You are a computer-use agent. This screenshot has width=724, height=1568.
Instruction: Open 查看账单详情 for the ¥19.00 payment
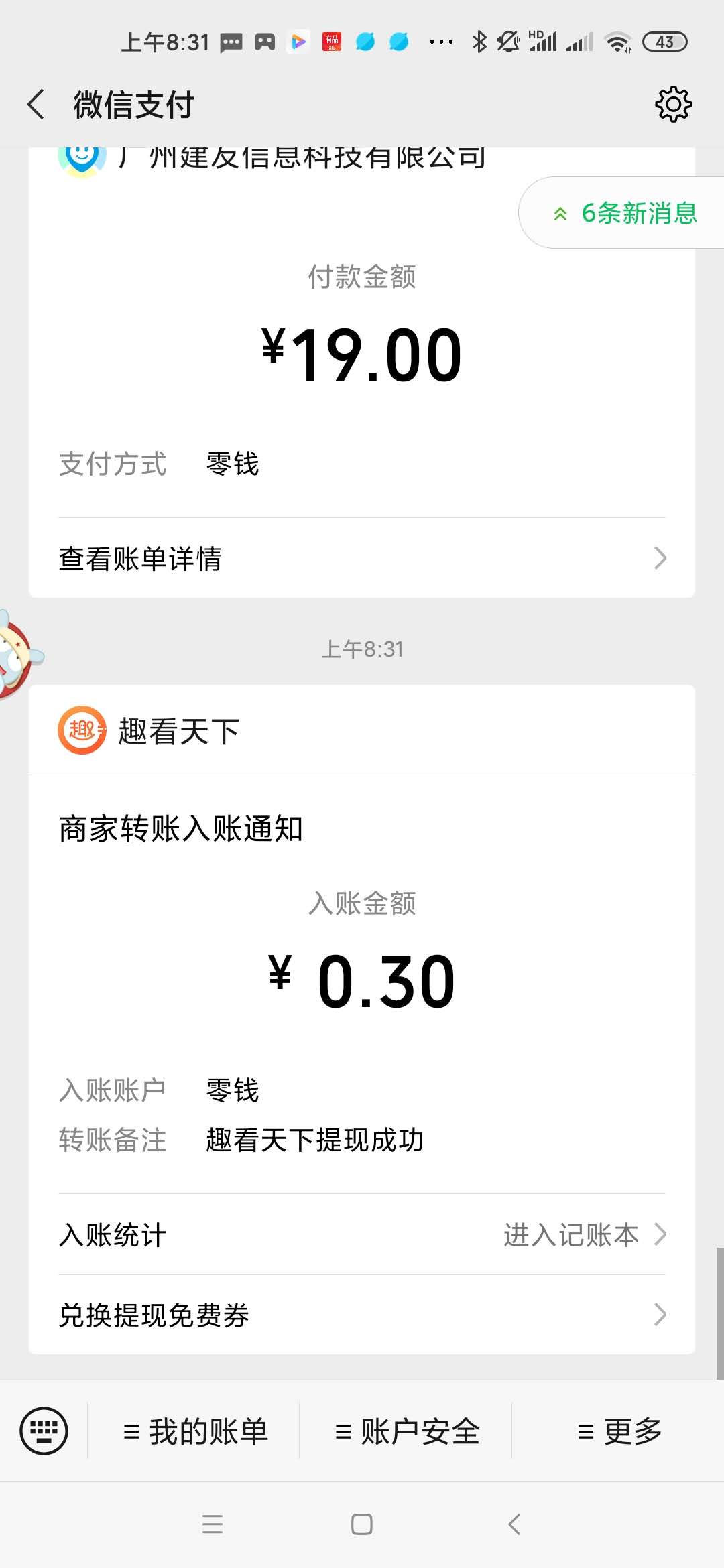tap(362, 558)
